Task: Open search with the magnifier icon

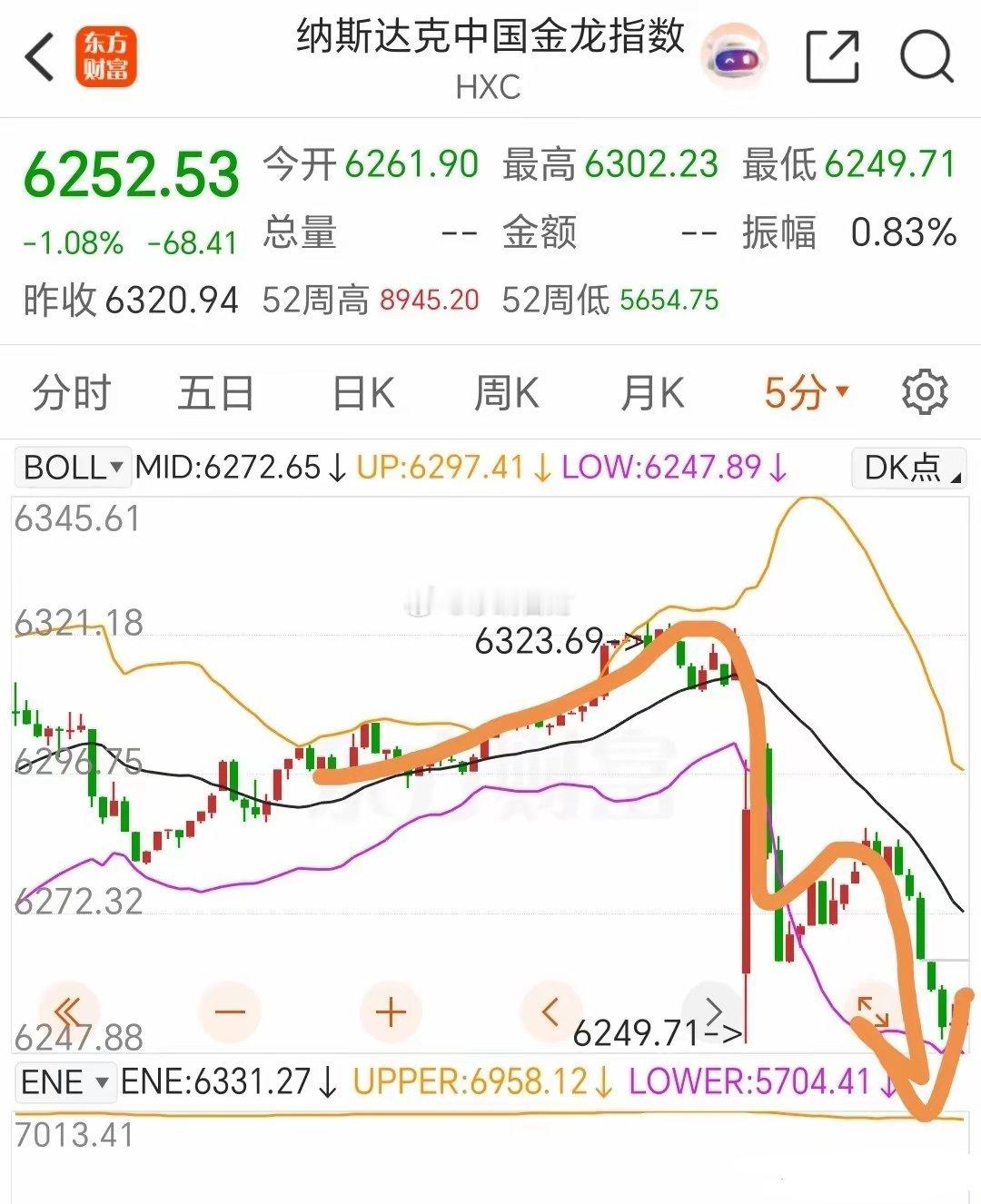Action: tap(926, 56)
